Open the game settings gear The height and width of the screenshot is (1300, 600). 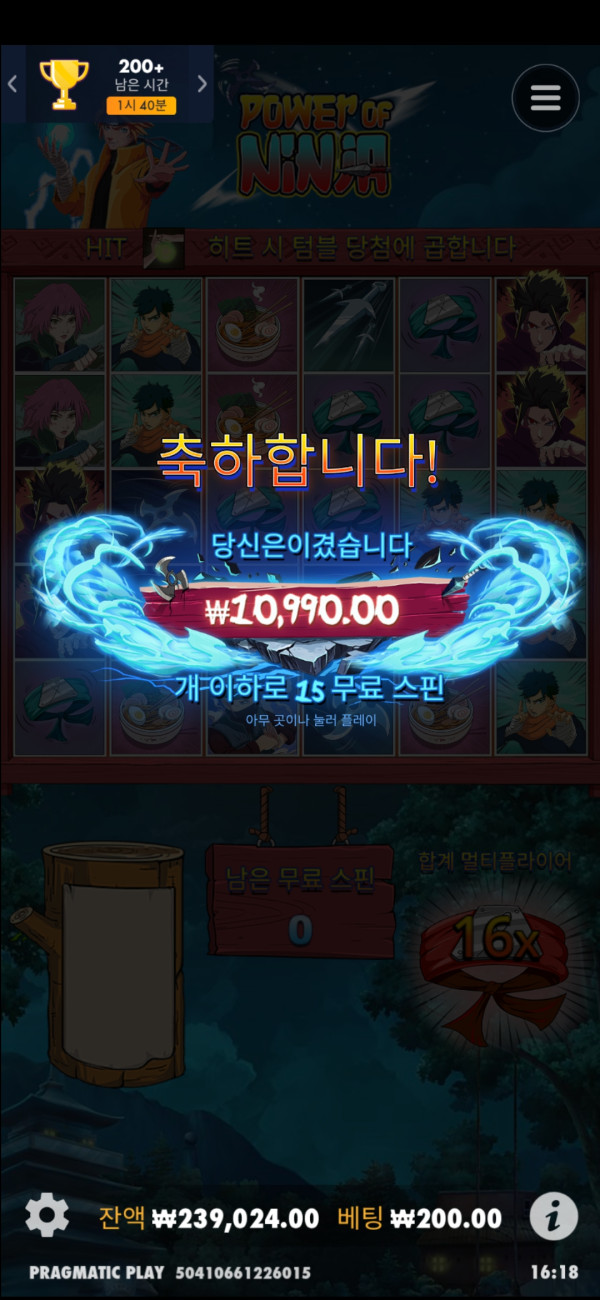47,1216
